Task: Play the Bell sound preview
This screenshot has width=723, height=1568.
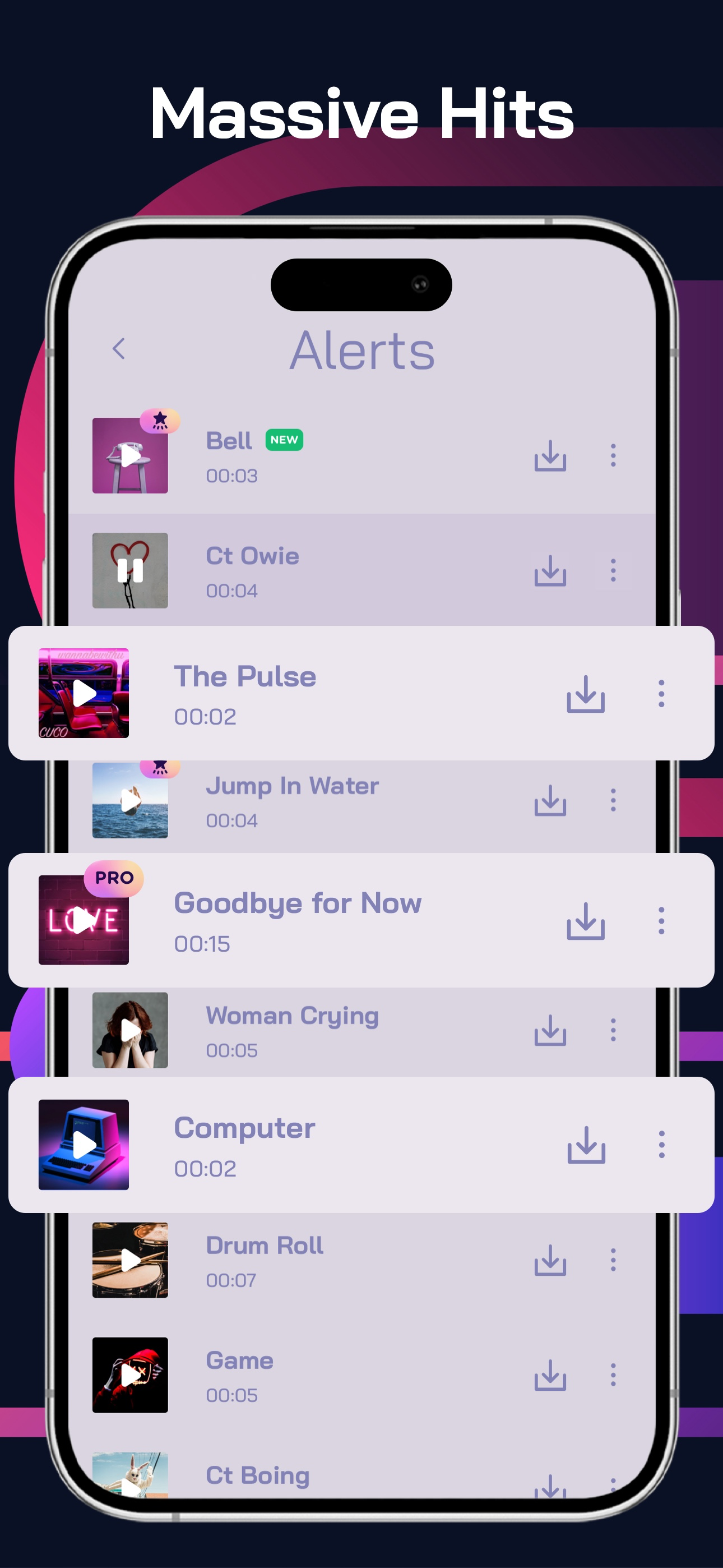Action: (x=129, y=457)
